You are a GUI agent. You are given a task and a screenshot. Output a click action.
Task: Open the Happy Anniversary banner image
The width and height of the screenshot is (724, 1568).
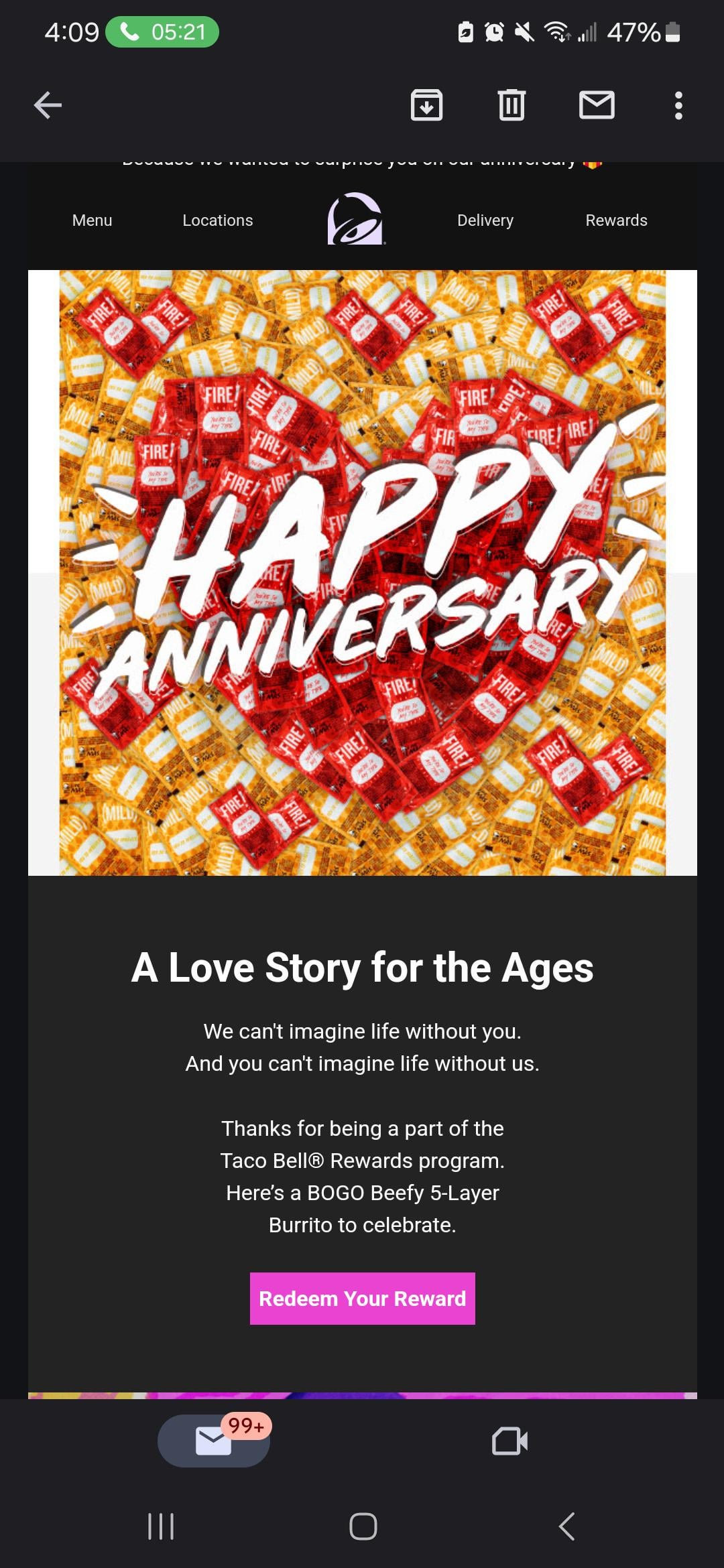pos(362,573)
